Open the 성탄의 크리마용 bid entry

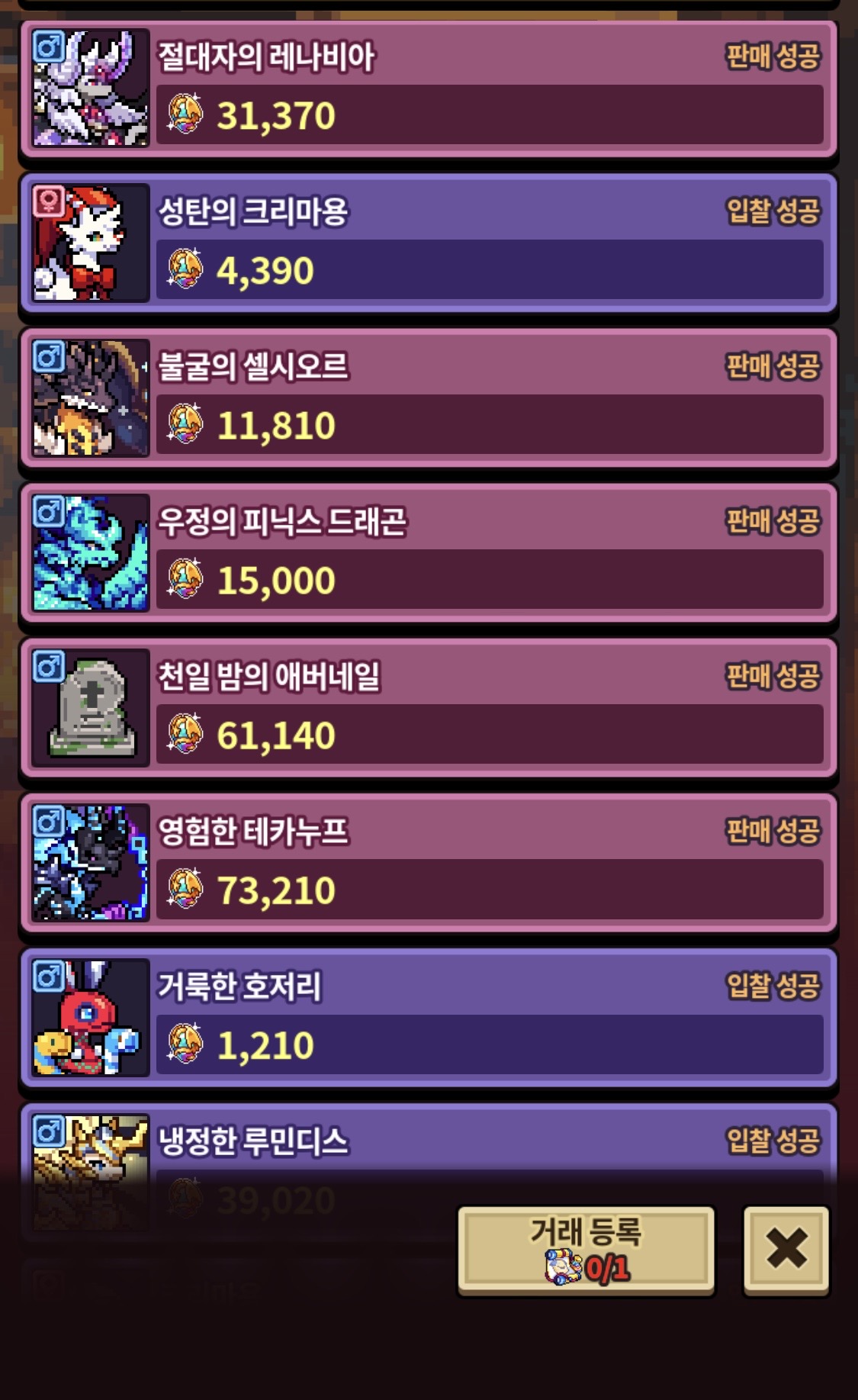tap(429, 243)
